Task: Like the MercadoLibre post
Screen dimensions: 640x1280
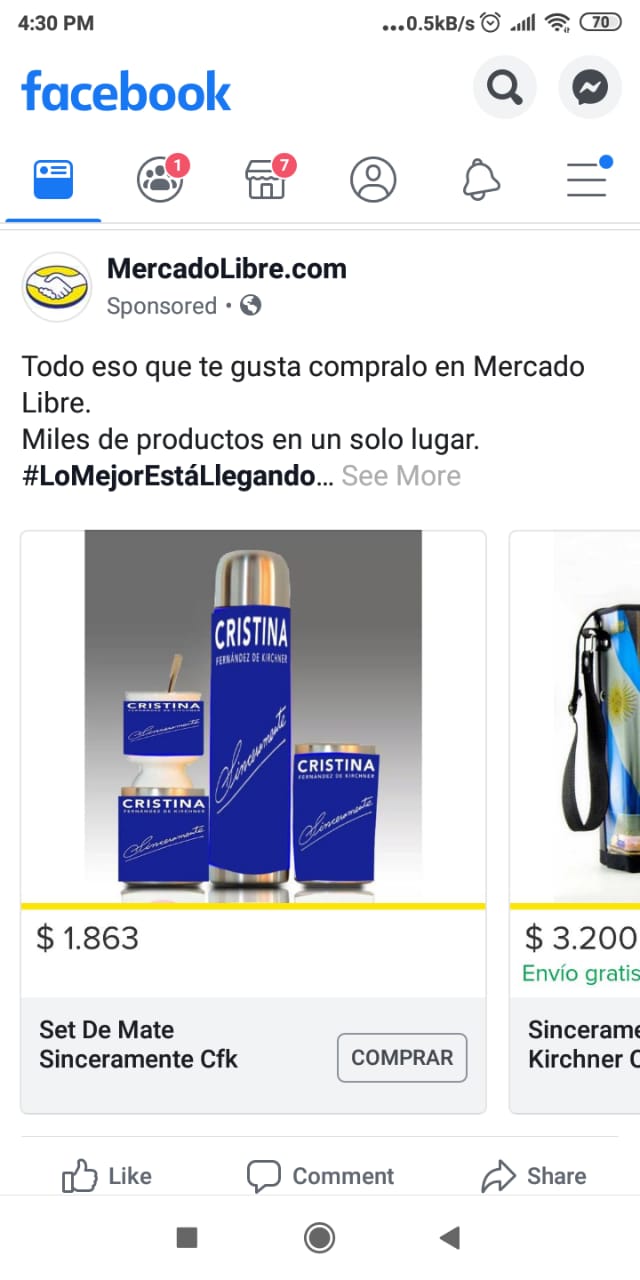Action: [x=107, y=1176]
